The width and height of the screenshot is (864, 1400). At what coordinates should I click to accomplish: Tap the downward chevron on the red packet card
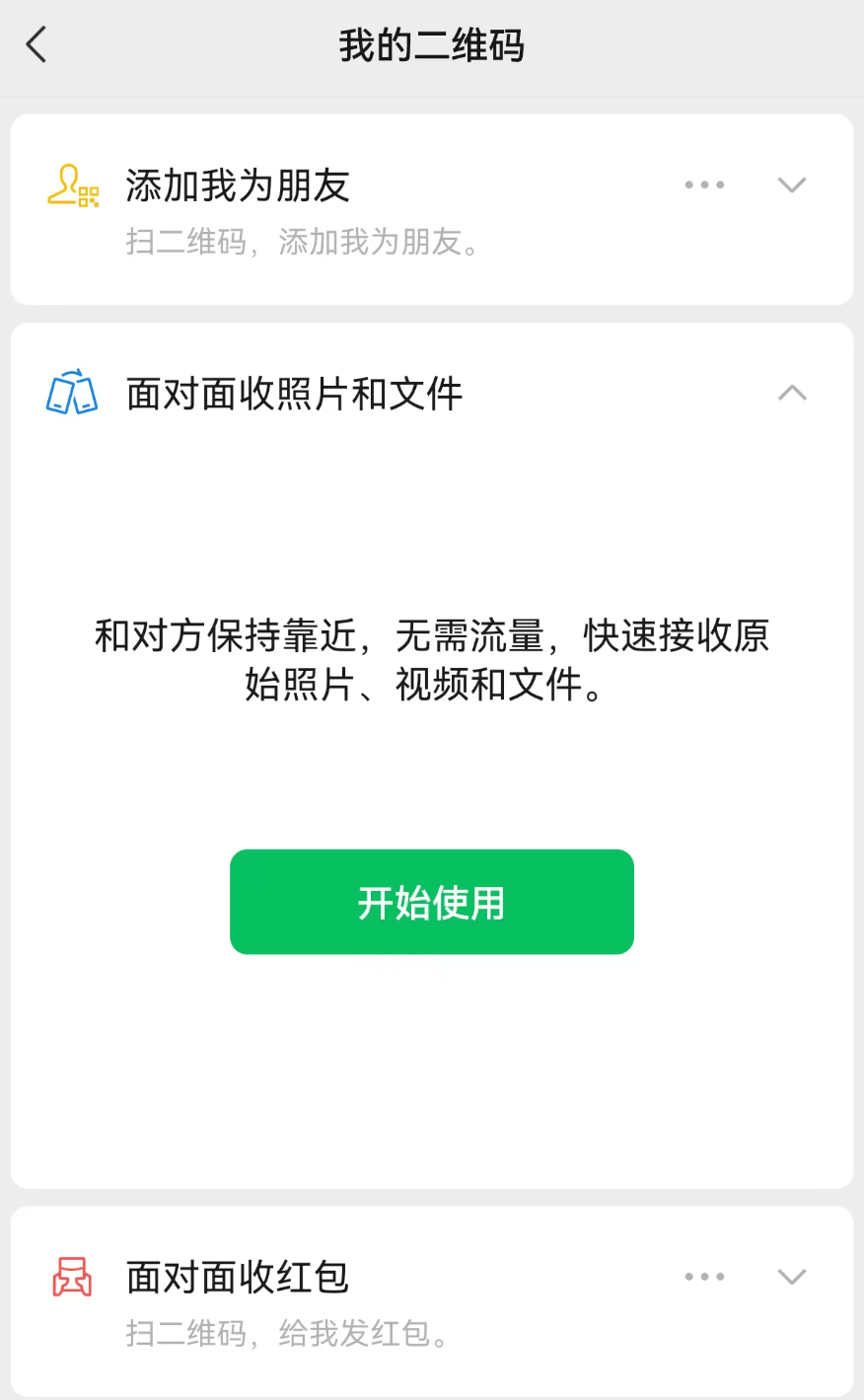coord(792,1276)
